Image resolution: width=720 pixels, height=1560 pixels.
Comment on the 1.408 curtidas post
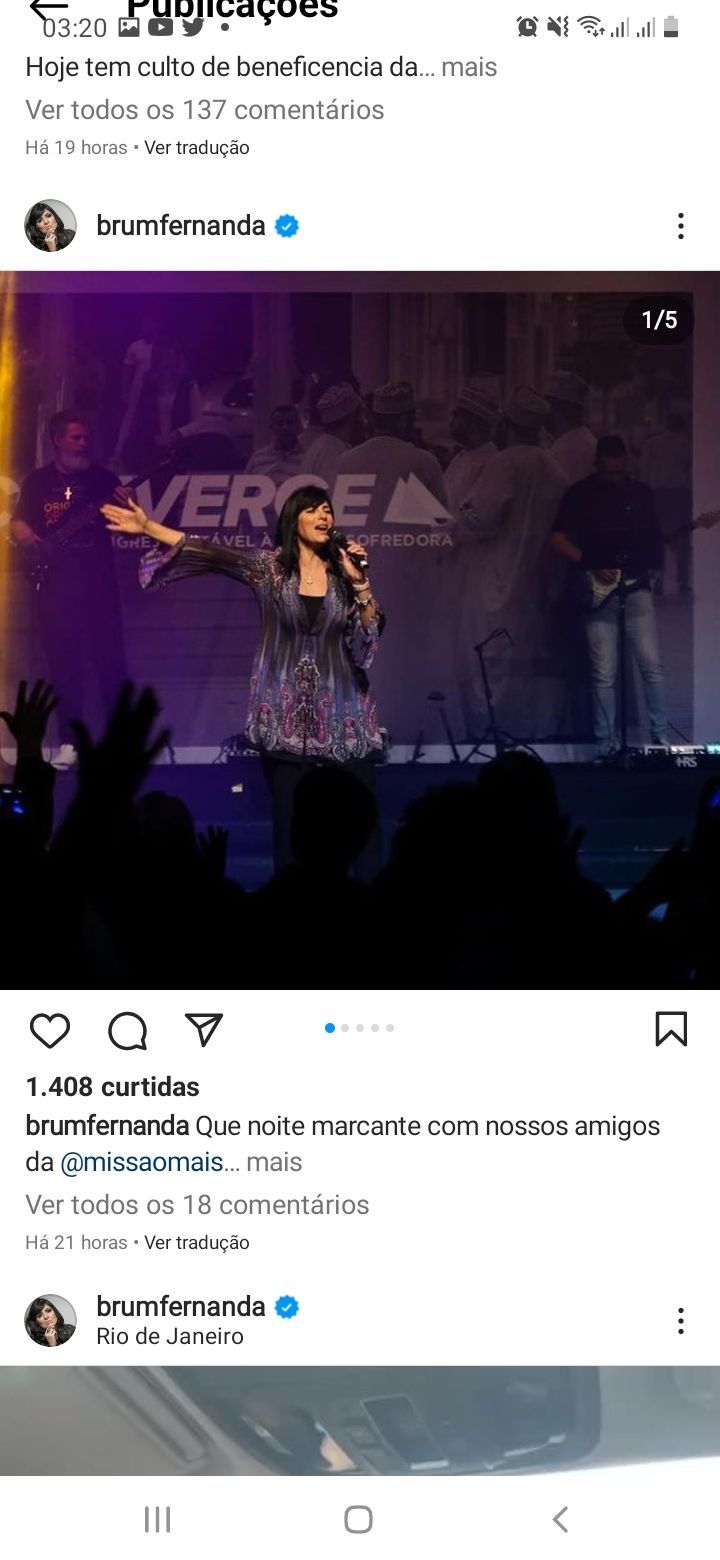(x=127, y=1030)
